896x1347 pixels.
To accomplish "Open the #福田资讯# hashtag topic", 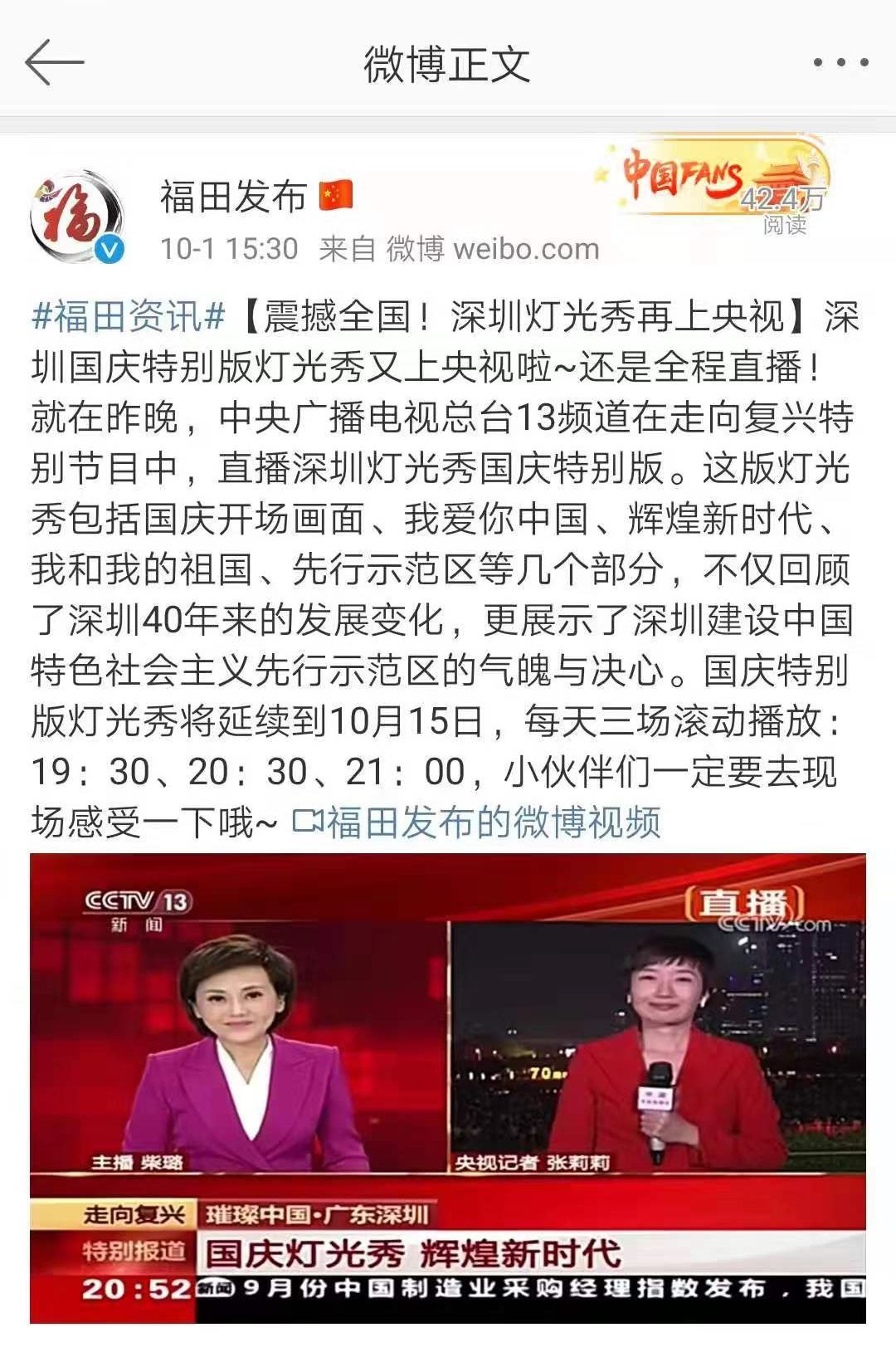I will point(129,317).
